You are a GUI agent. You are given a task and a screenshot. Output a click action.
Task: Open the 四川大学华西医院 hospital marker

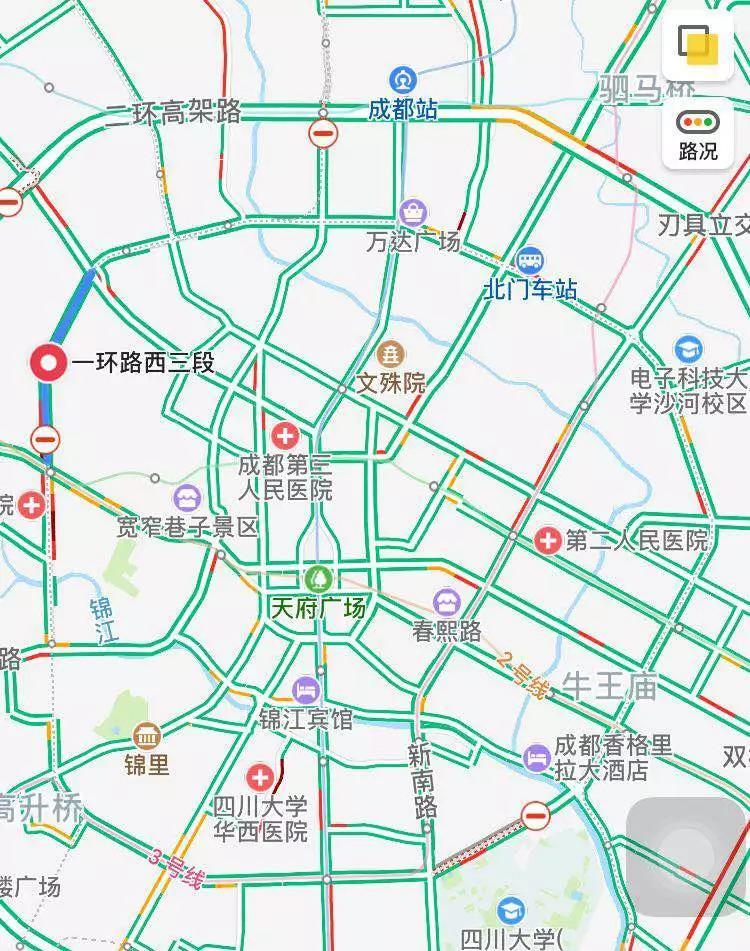click(260, 776)
